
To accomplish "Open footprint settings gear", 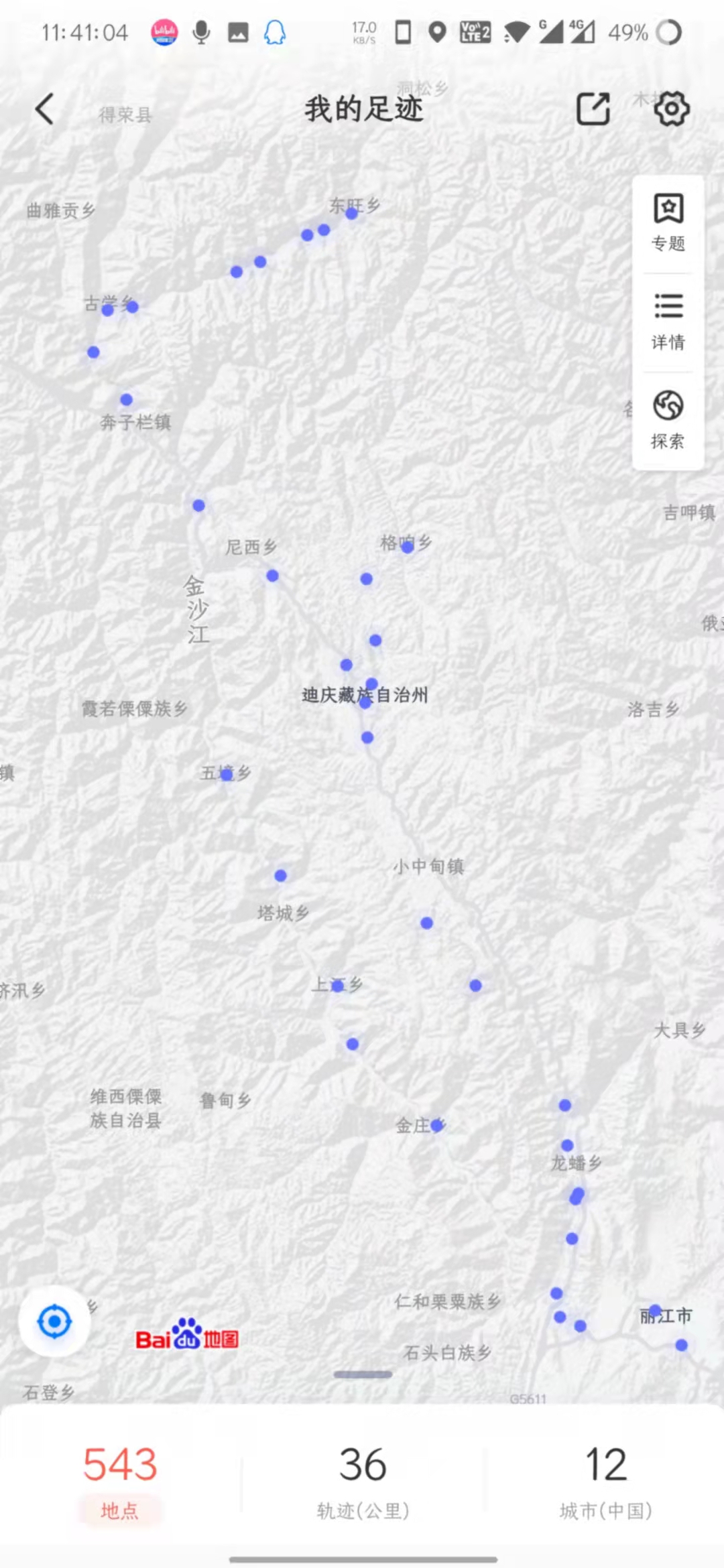I will click(x=671, y=109).
